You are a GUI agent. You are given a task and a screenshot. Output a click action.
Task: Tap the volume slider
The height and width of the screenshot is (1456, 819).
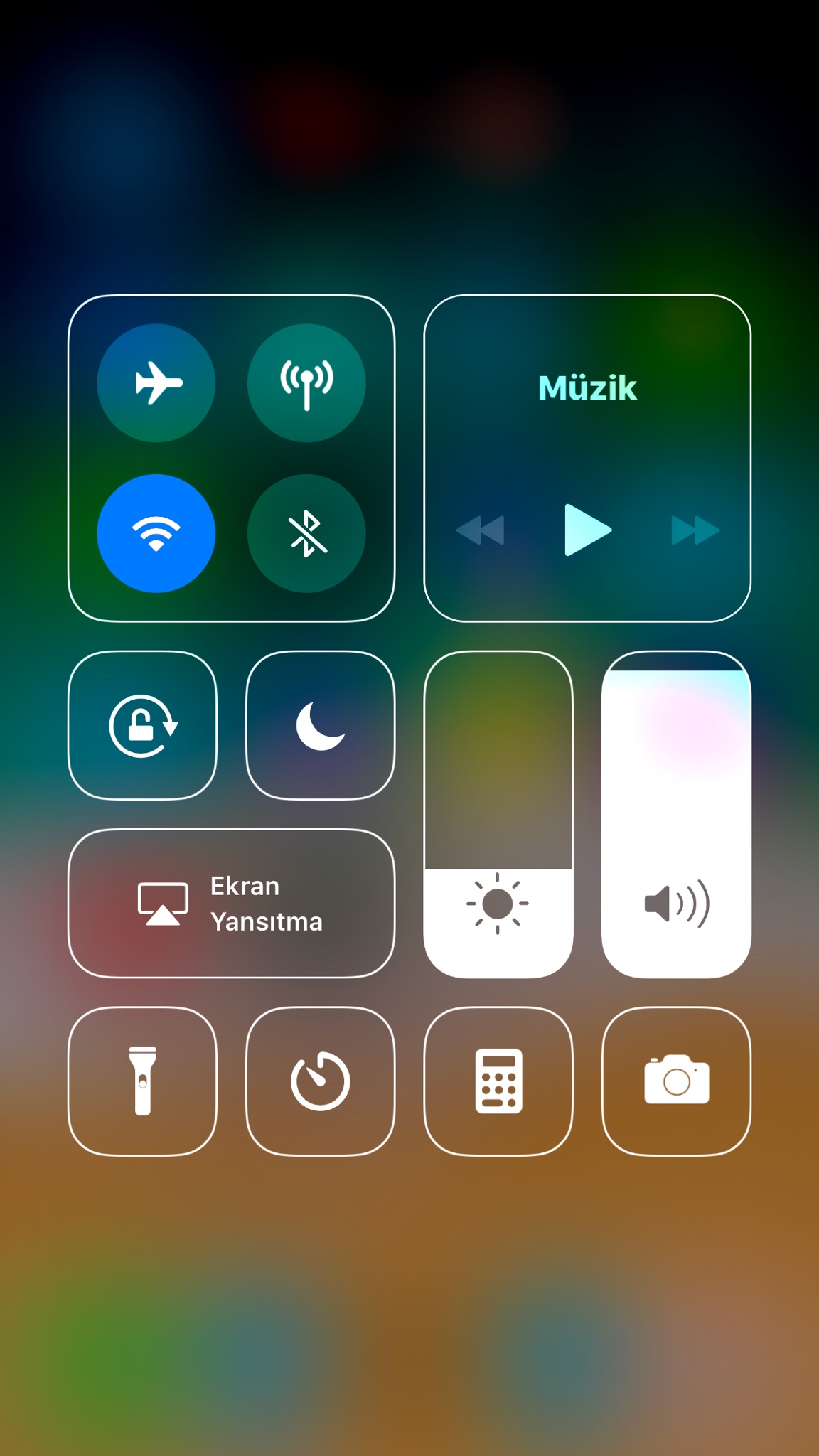tap(676, 815)
